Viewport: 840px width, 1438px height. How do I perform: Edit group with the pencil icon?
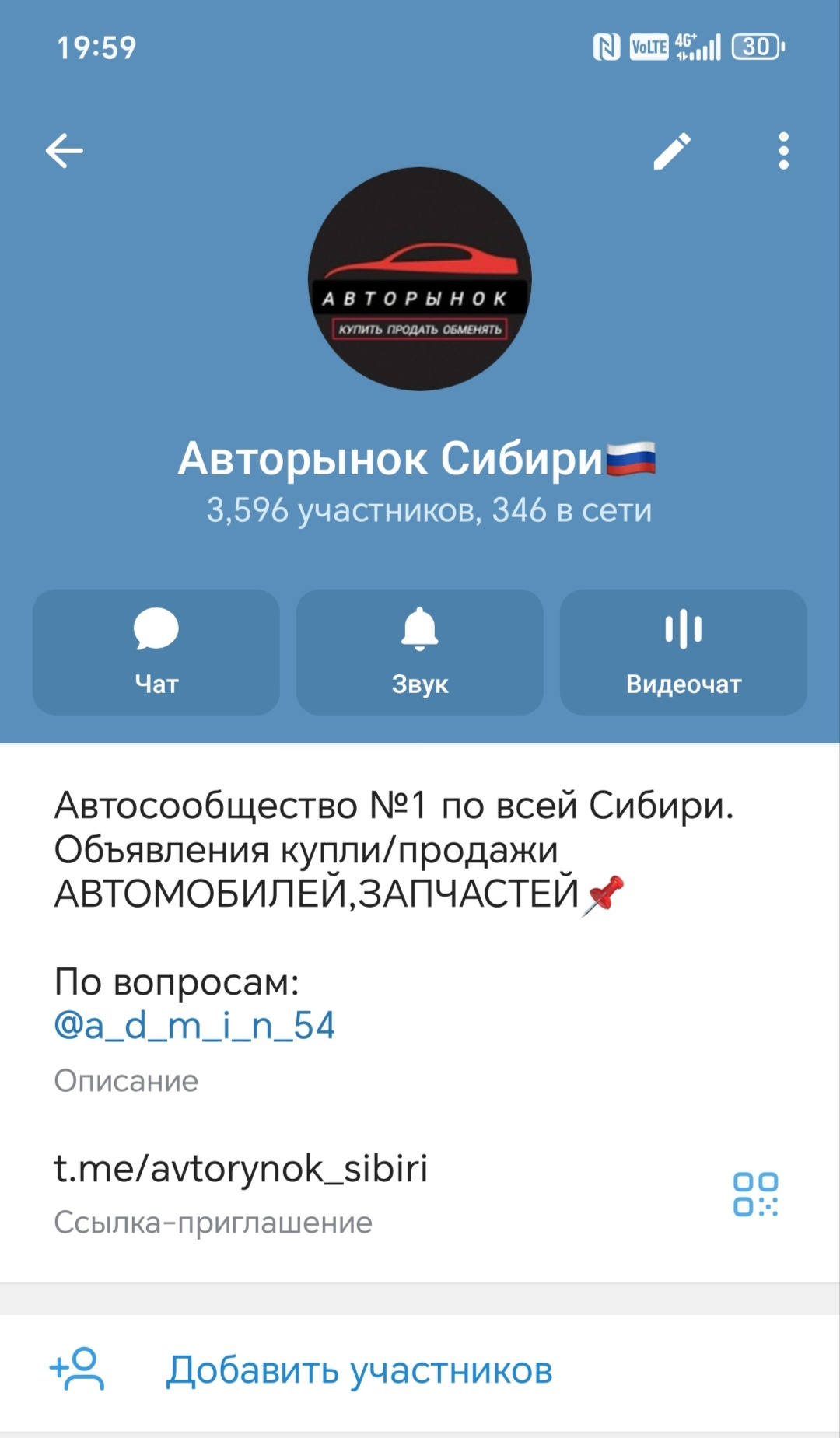pos(672,151)
